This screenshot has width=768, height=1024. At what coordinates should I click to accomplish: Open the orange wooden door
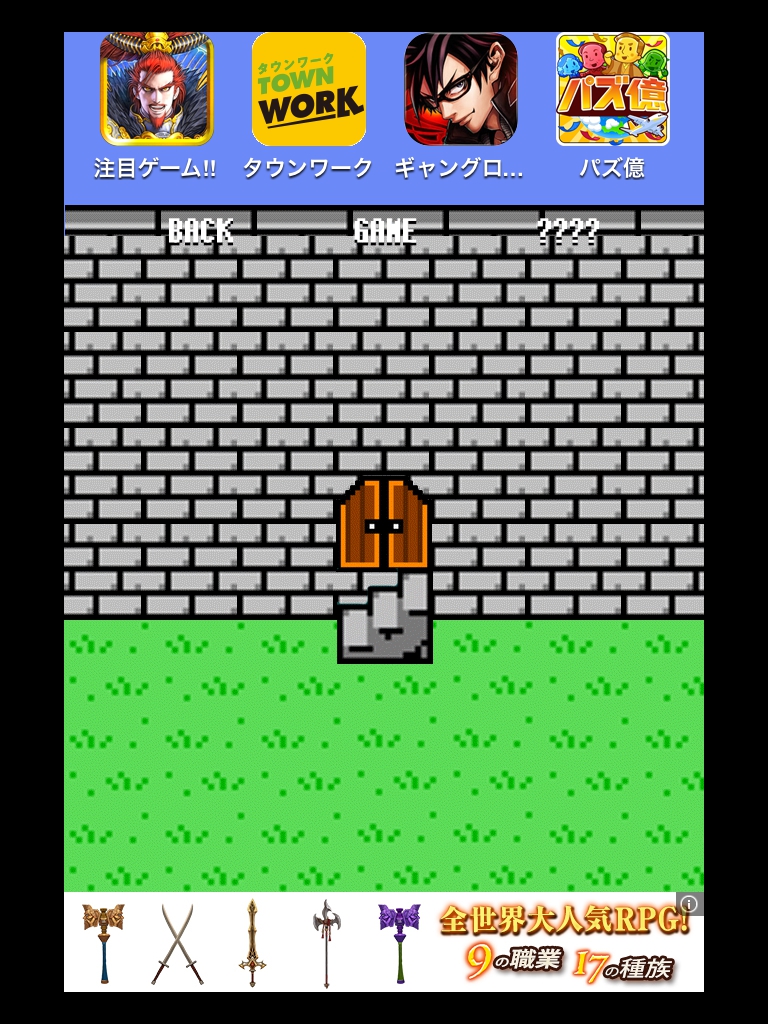[384, 524]
